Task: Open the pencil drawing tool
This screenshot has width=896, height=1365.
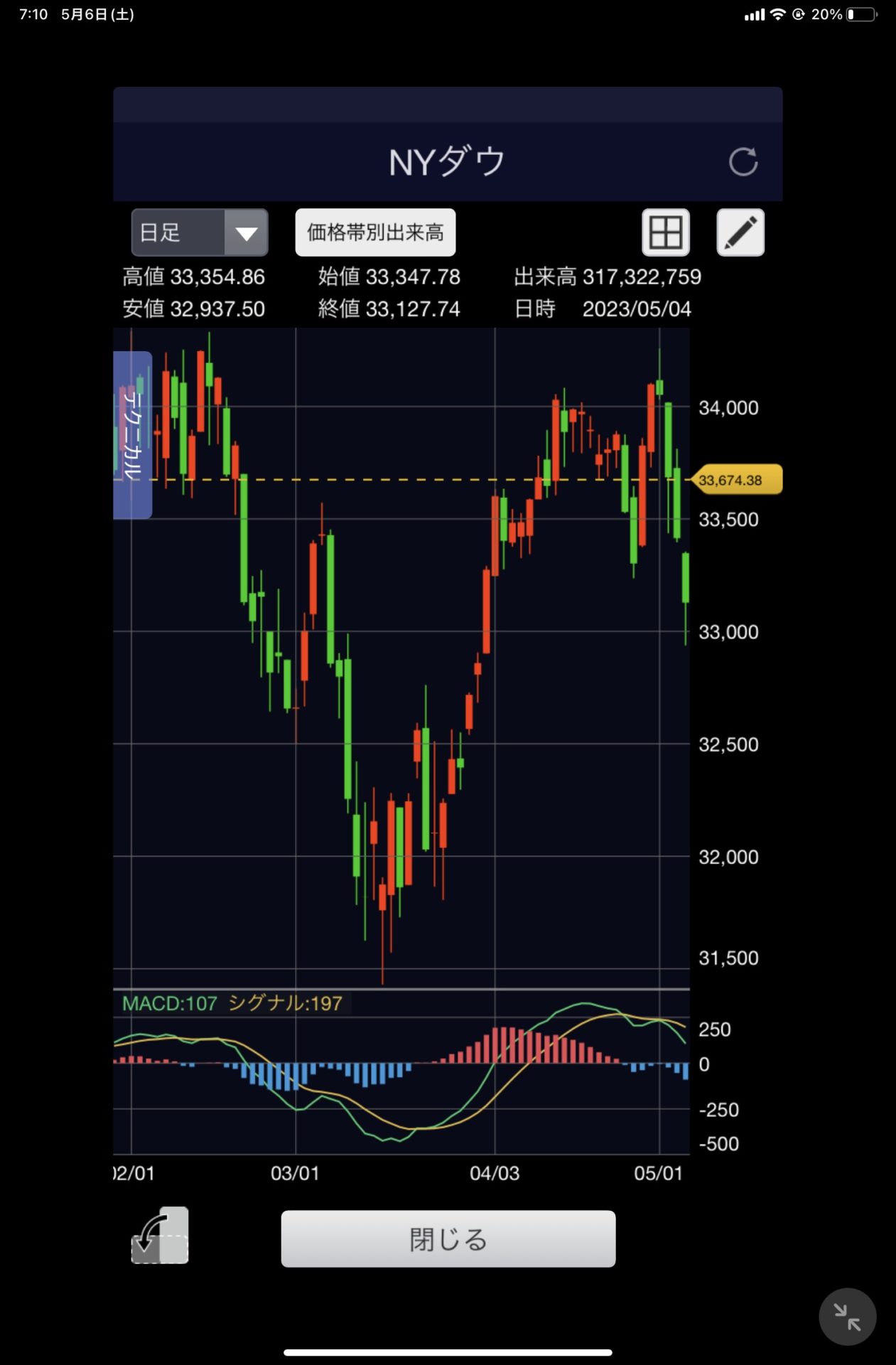Action: [740, 232]
